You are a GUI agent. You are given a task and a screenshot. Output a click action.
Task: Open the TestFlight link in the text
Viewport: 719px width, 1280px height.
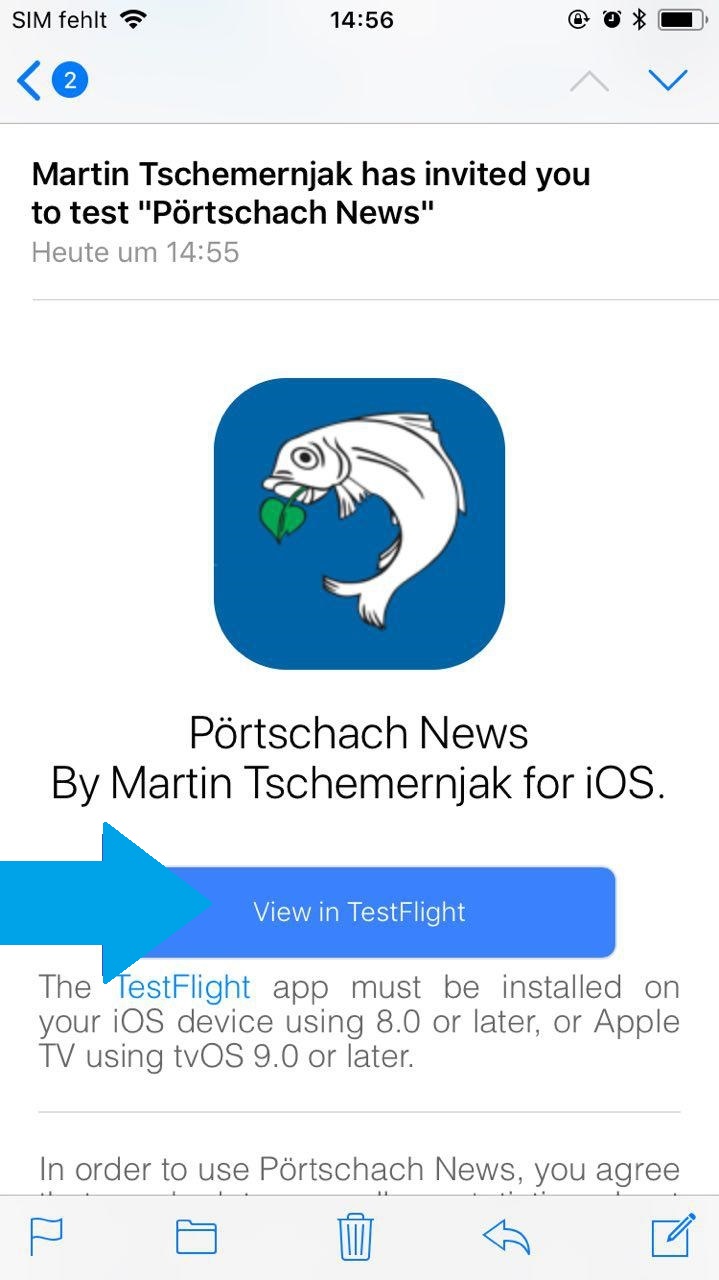point(184,987)
